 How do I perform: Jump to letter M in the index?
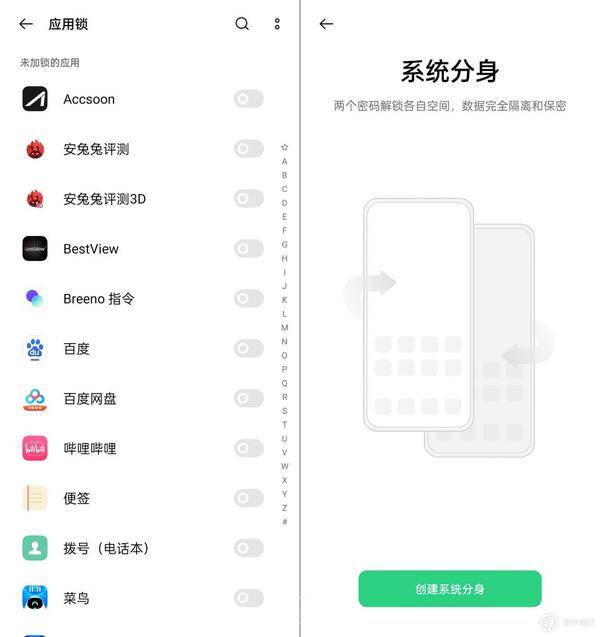click(284, 327)
